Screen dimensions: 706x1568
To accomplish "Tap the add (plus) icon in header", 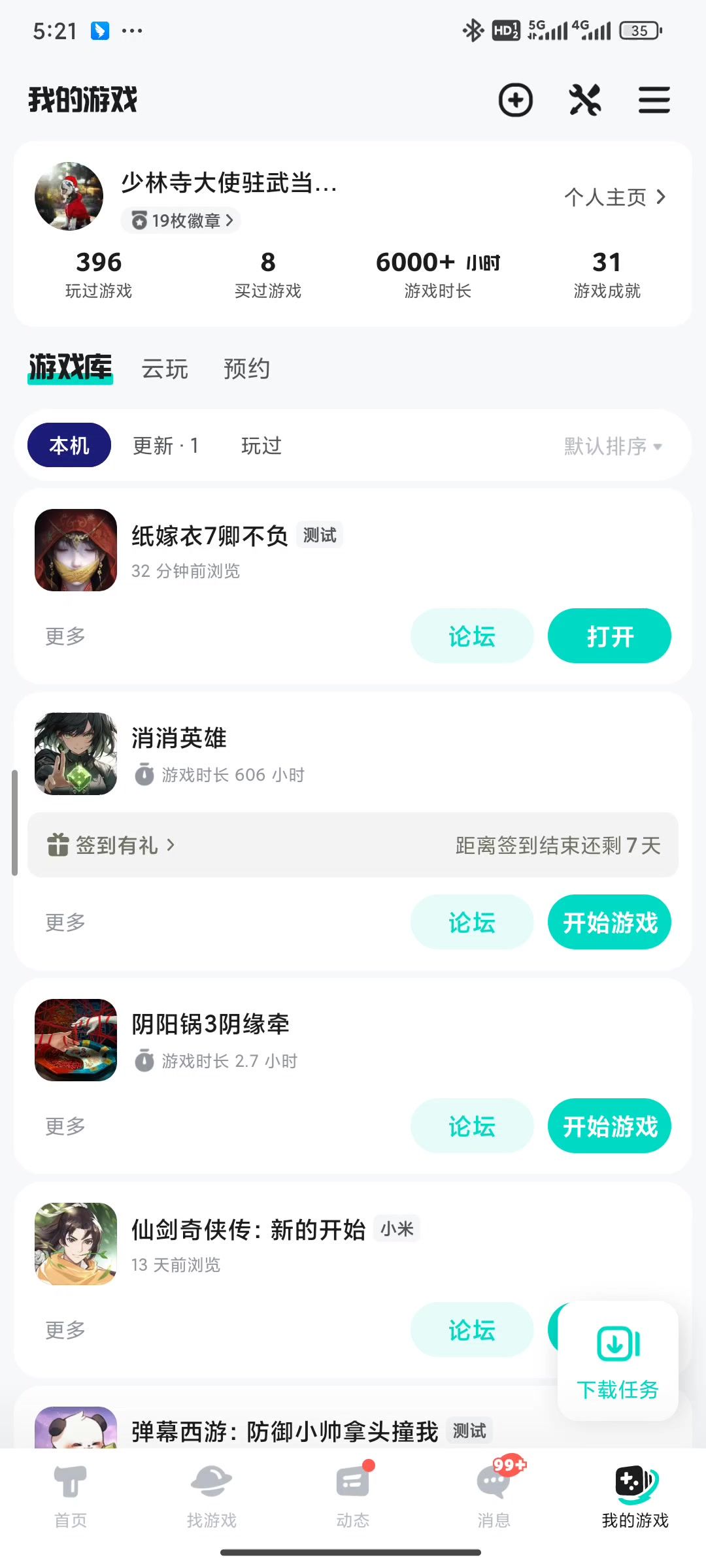I will [x=516, y=100].
